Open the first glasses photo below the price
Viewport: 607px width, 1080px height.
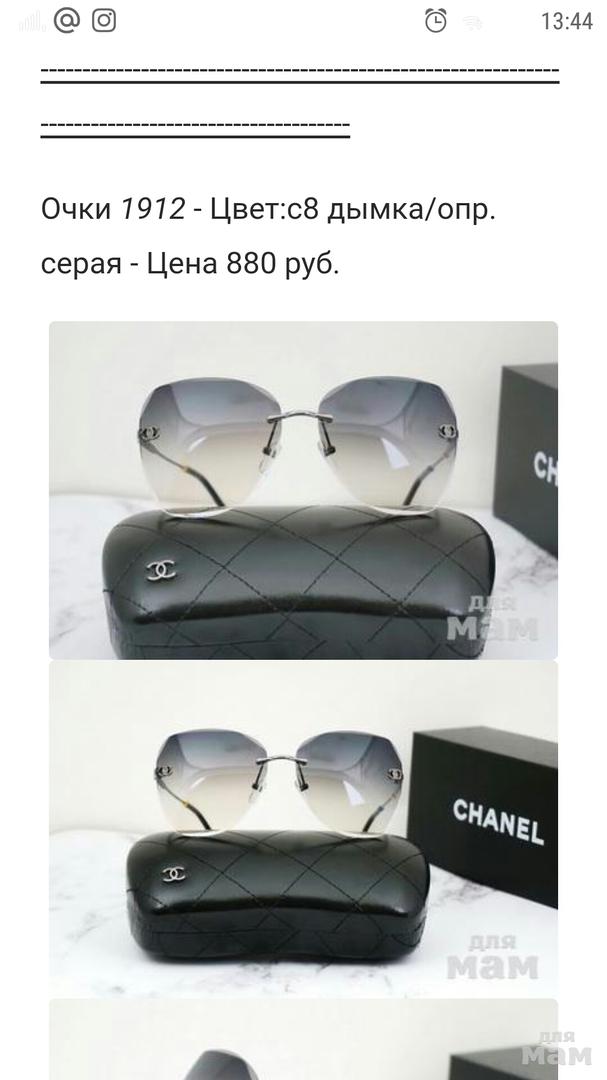[x=303, y=490]
